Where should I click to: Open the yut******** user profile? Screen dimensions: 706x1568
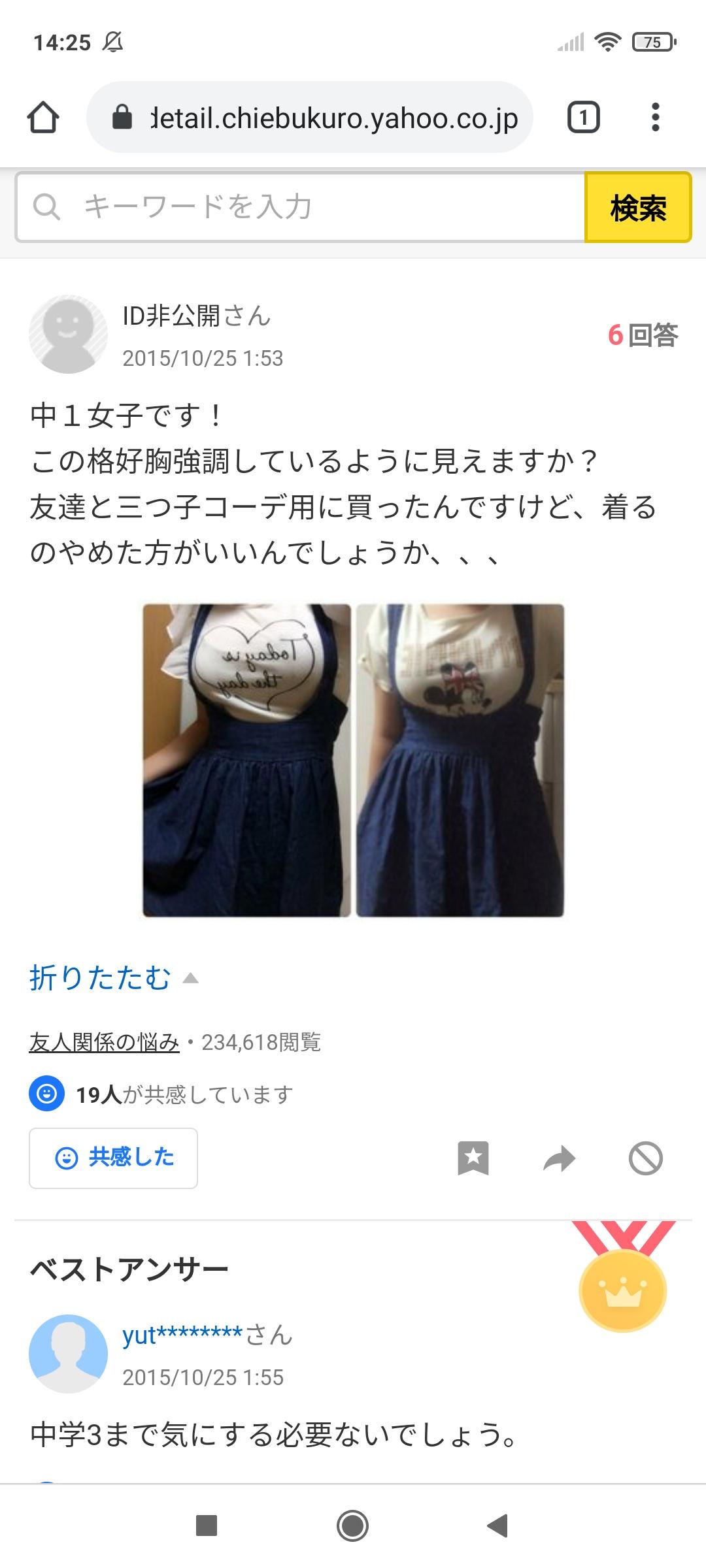pos(182,1335)
